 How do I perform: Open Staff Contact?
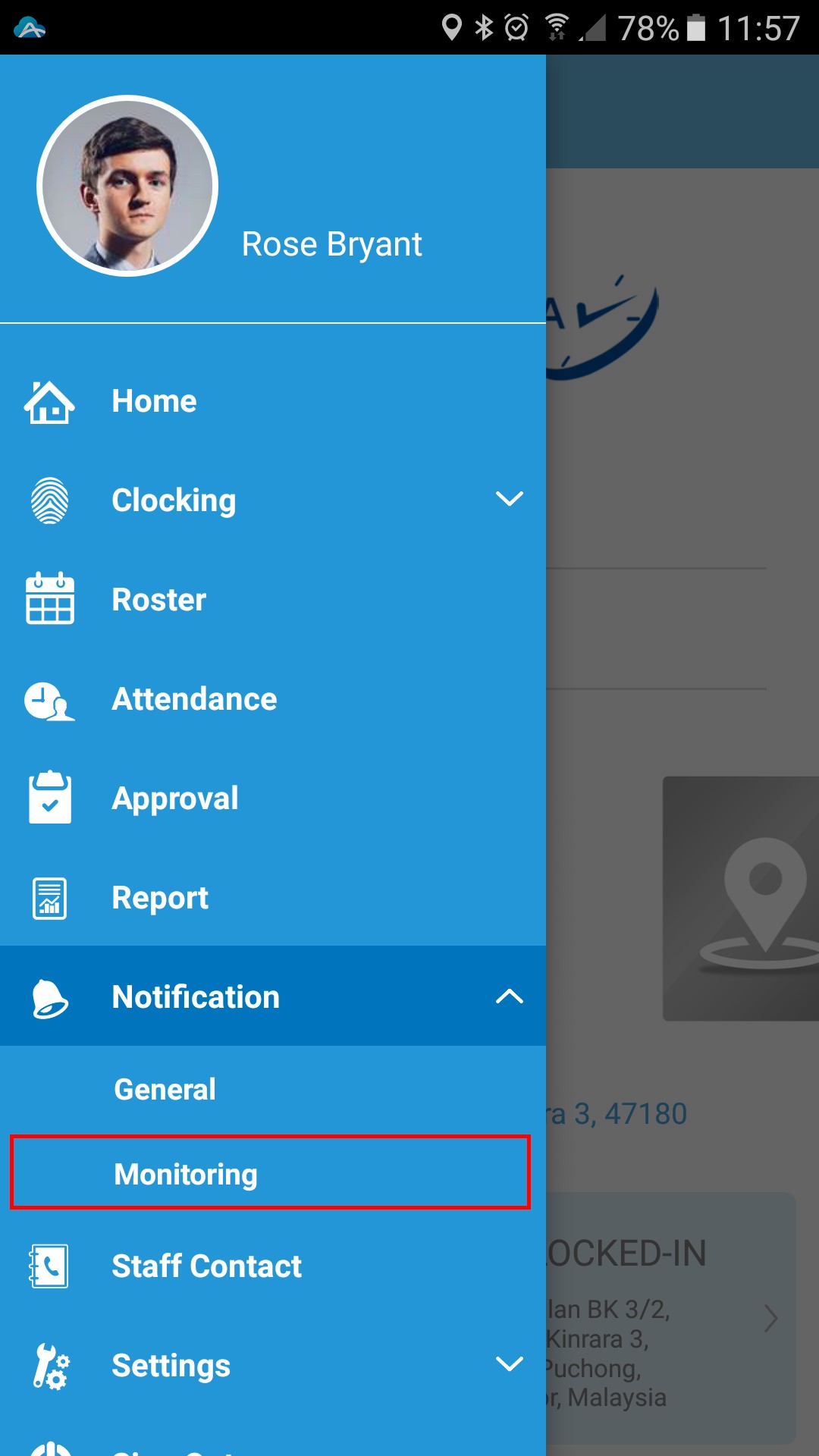point(273,1266)
